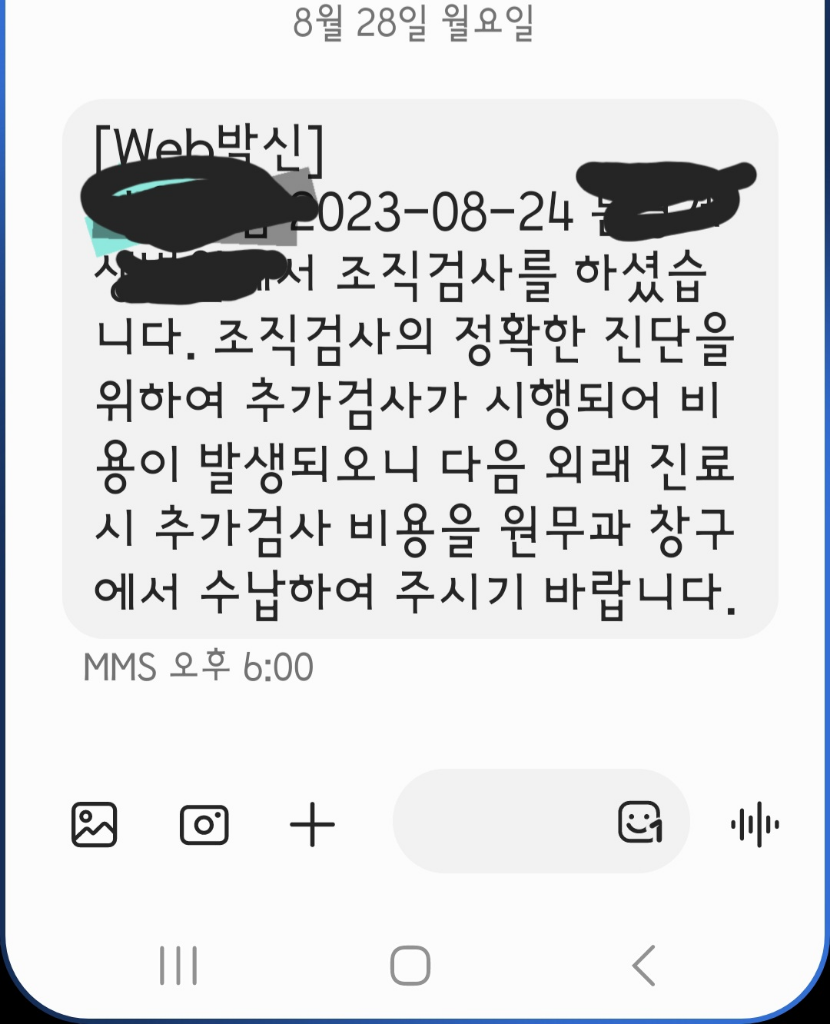Viewport: 830px width, 1024px height.
Task: Focus the message text input field
Action: point(500,822)
